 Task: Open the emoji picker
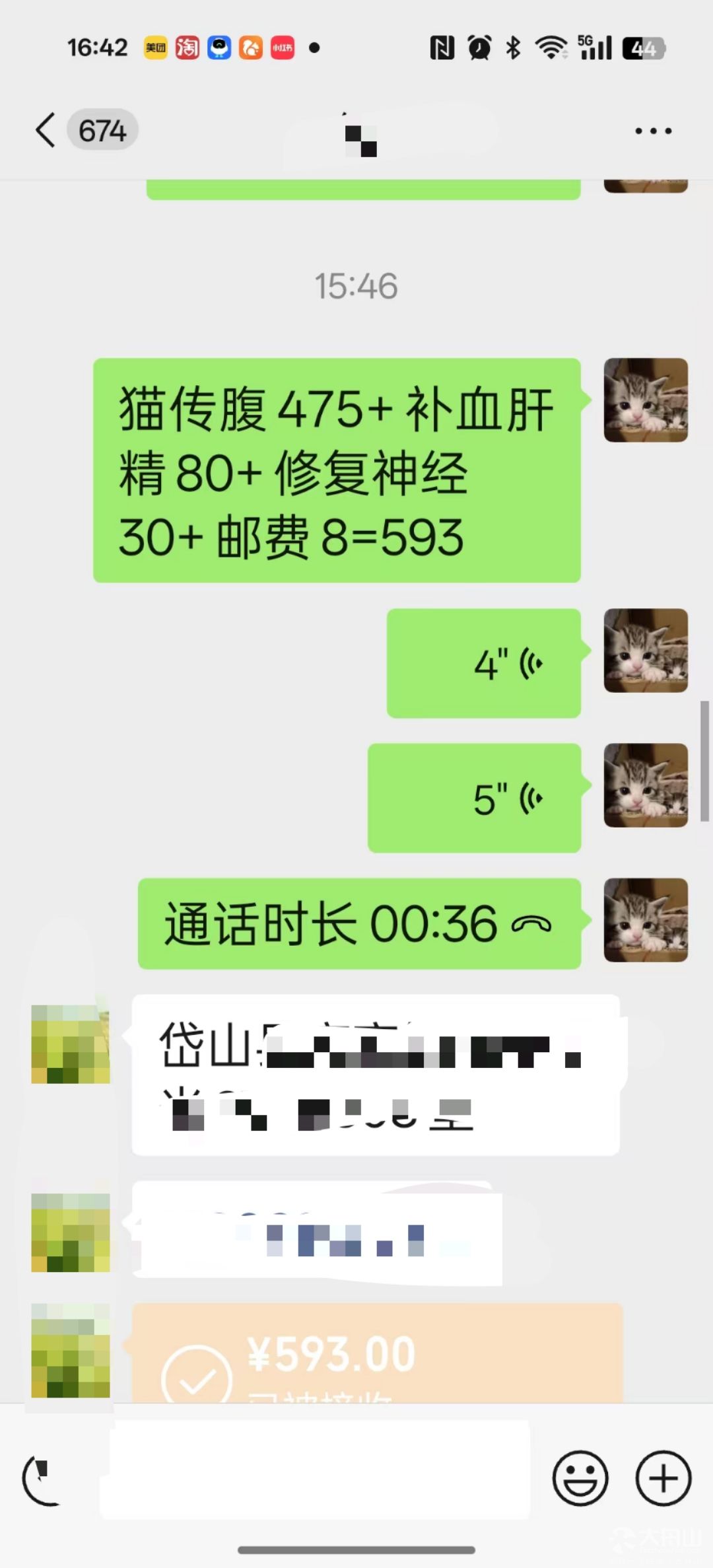(x=580, y=1478)
